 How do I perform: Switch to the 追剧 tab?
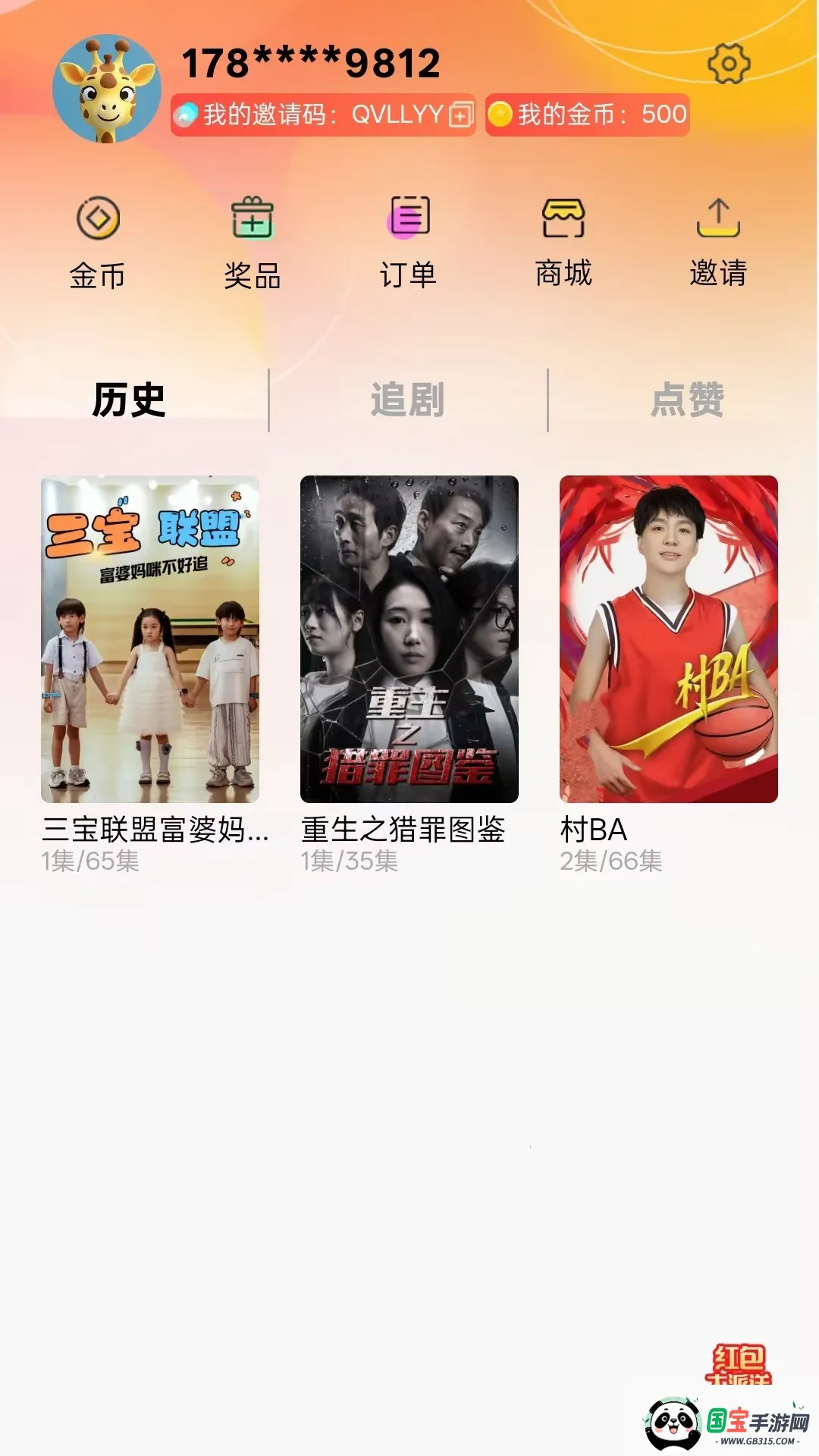(x=408, y=400)
